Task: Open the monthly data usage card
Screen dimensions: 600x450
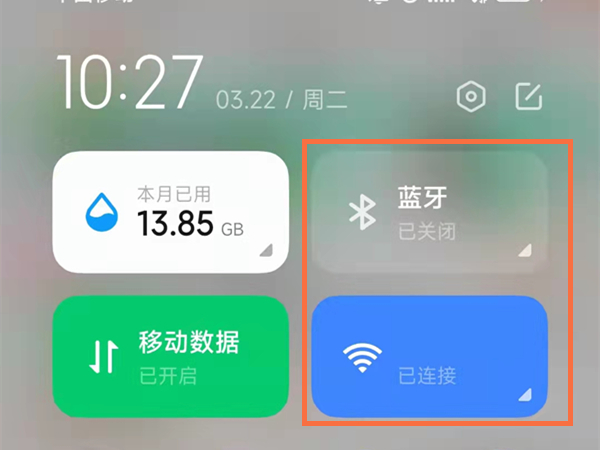Action: (x=171, y=211)
